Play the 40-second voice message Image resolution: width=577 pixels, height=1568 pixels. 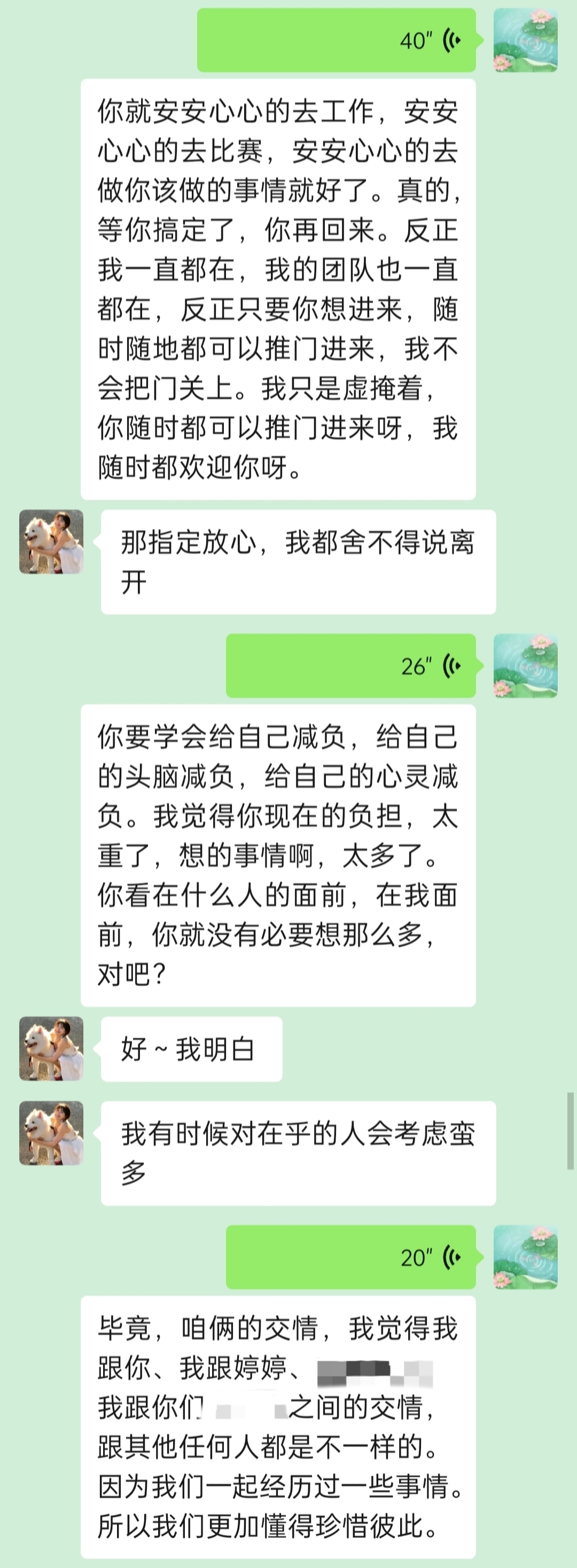(336, 41)
